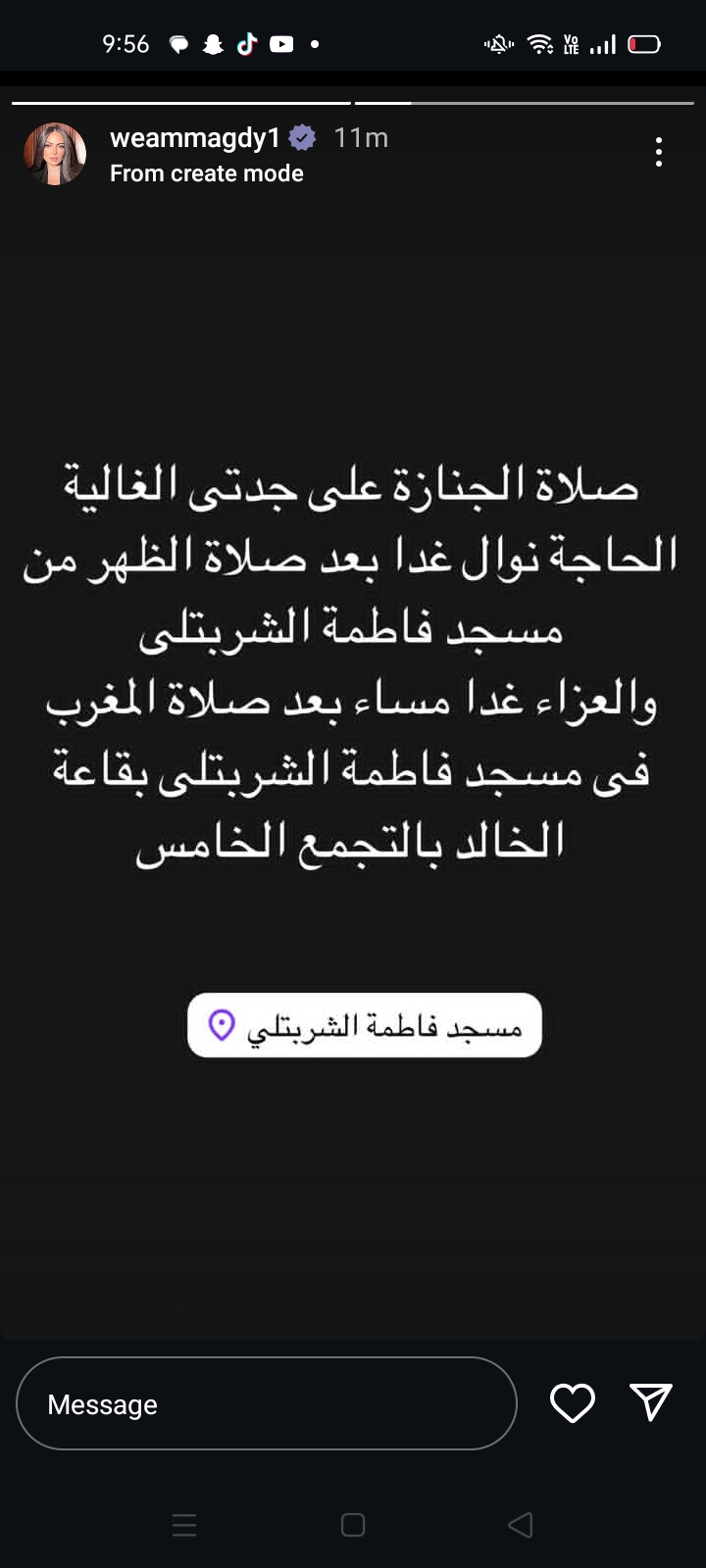Like this story with the heart
The width and height of the screenshot is (706, 1568).
click(x=573, y=1403)
